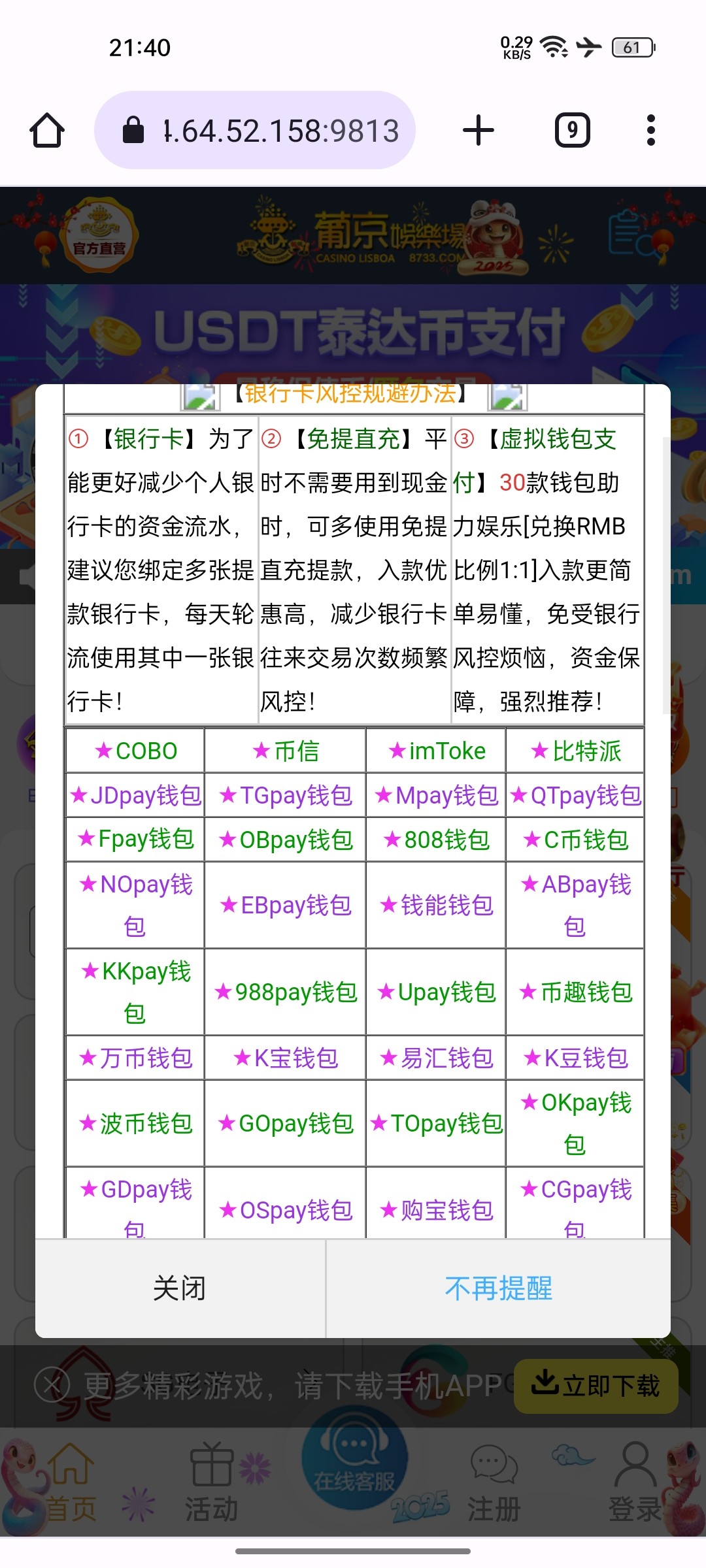Open the tab switcher showing 9 tabs
The width and height of the screenshot is (706, 1568).
(572, 131)
